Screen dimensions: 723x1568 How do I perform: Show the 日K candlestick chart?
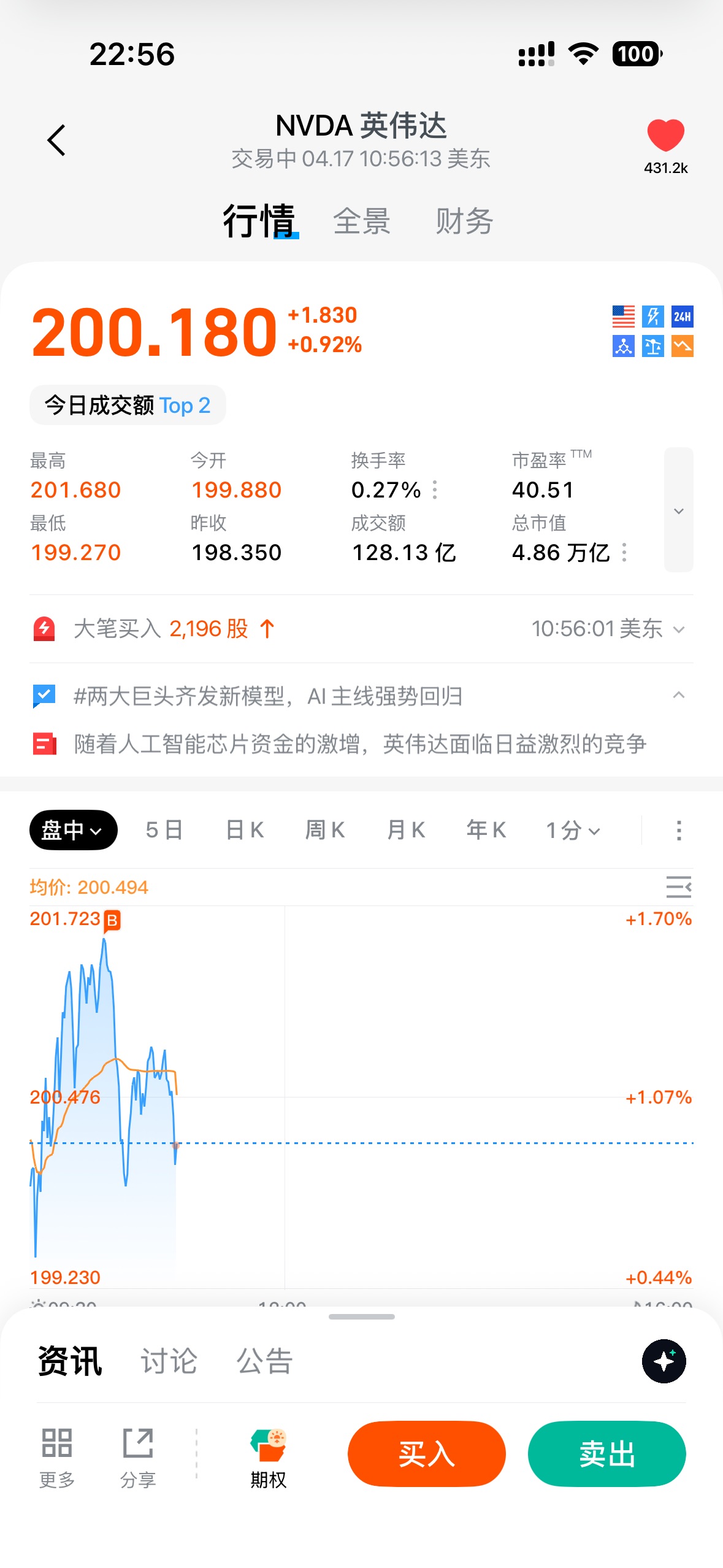click(244, 830)
